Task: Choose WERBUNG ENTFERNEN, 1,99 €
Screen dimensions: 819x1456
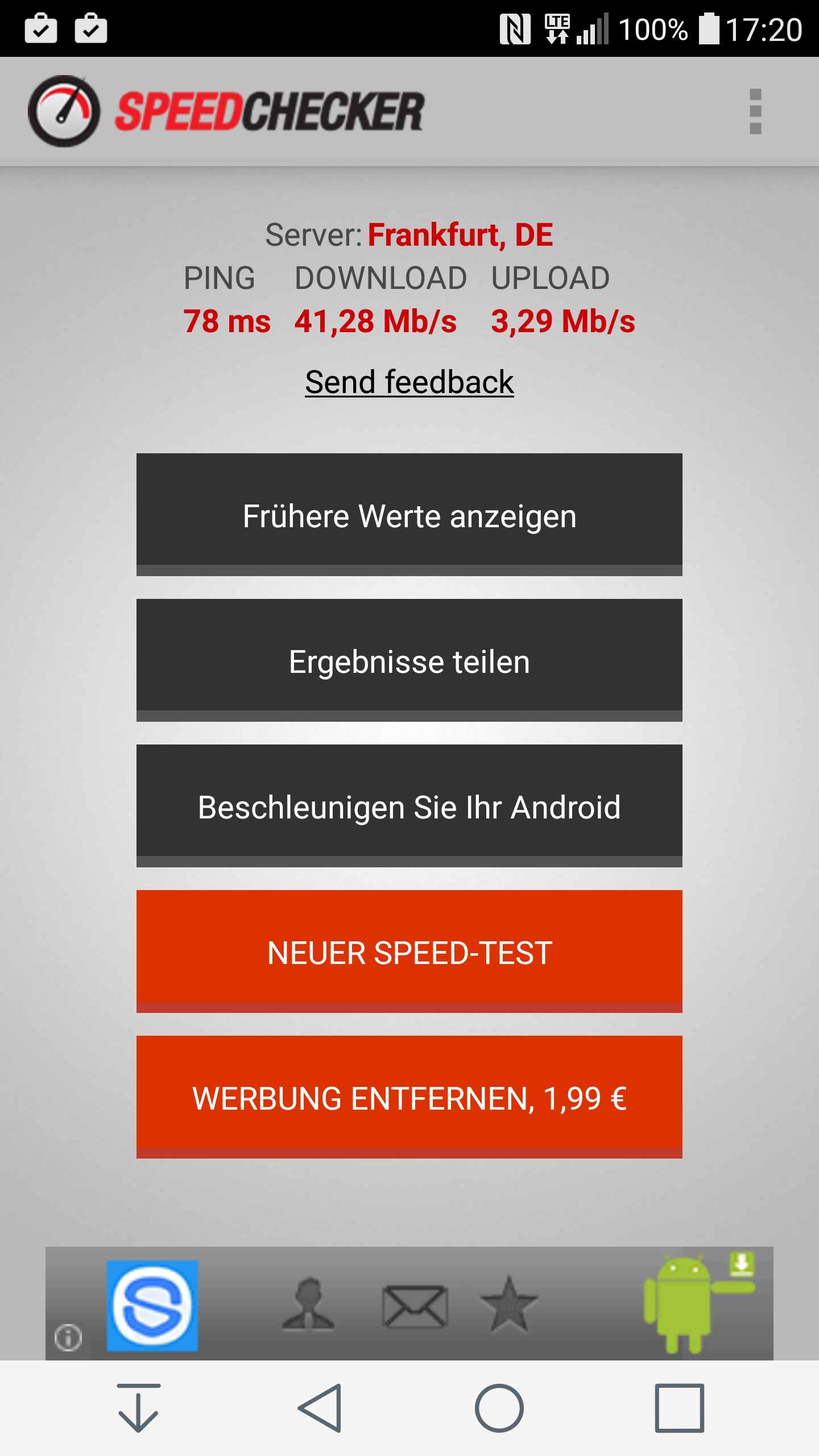Action: coord(409,1097)
